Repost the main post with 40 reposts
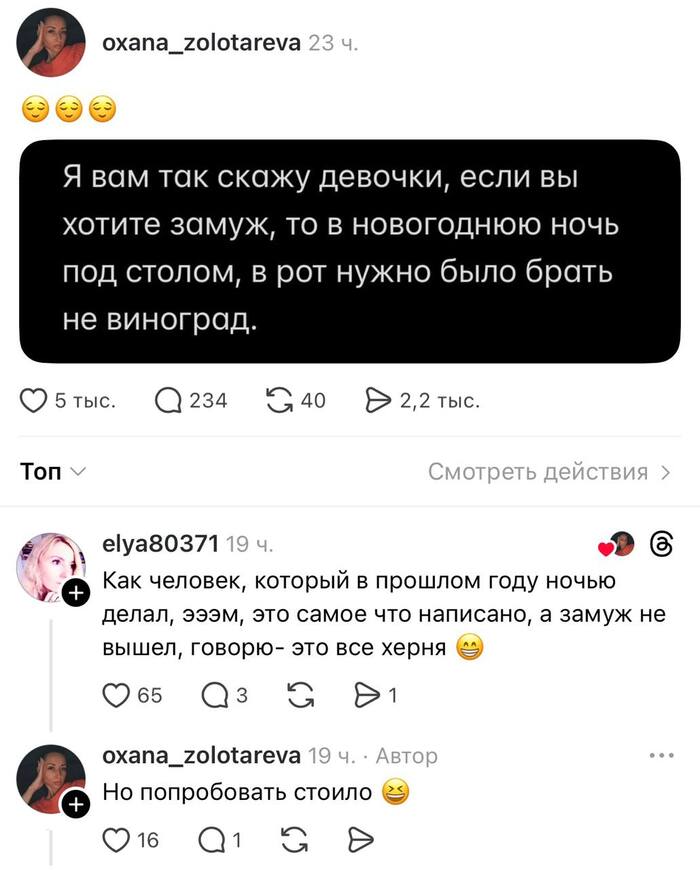This screenshot has width=700, height=870. click(277, 402)
